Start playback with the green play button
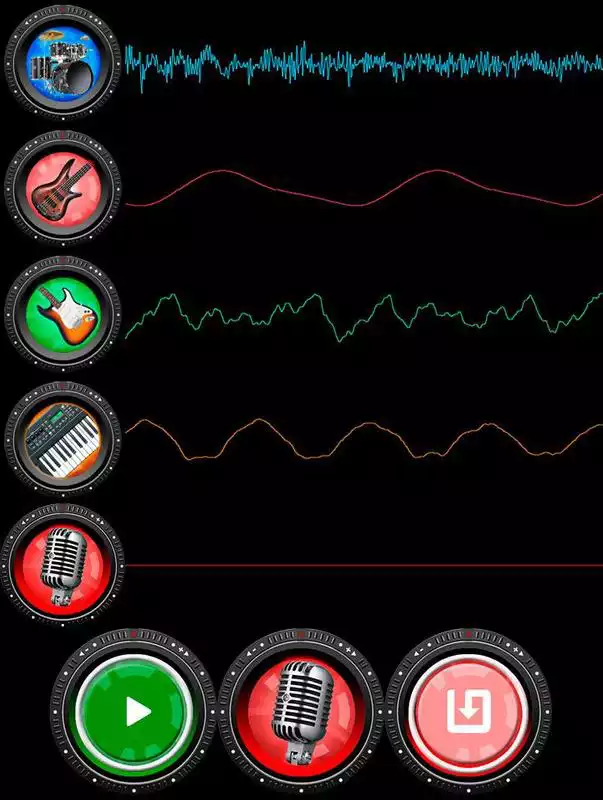The height and width of the screenshot is (800, 603). pos(134,712)
